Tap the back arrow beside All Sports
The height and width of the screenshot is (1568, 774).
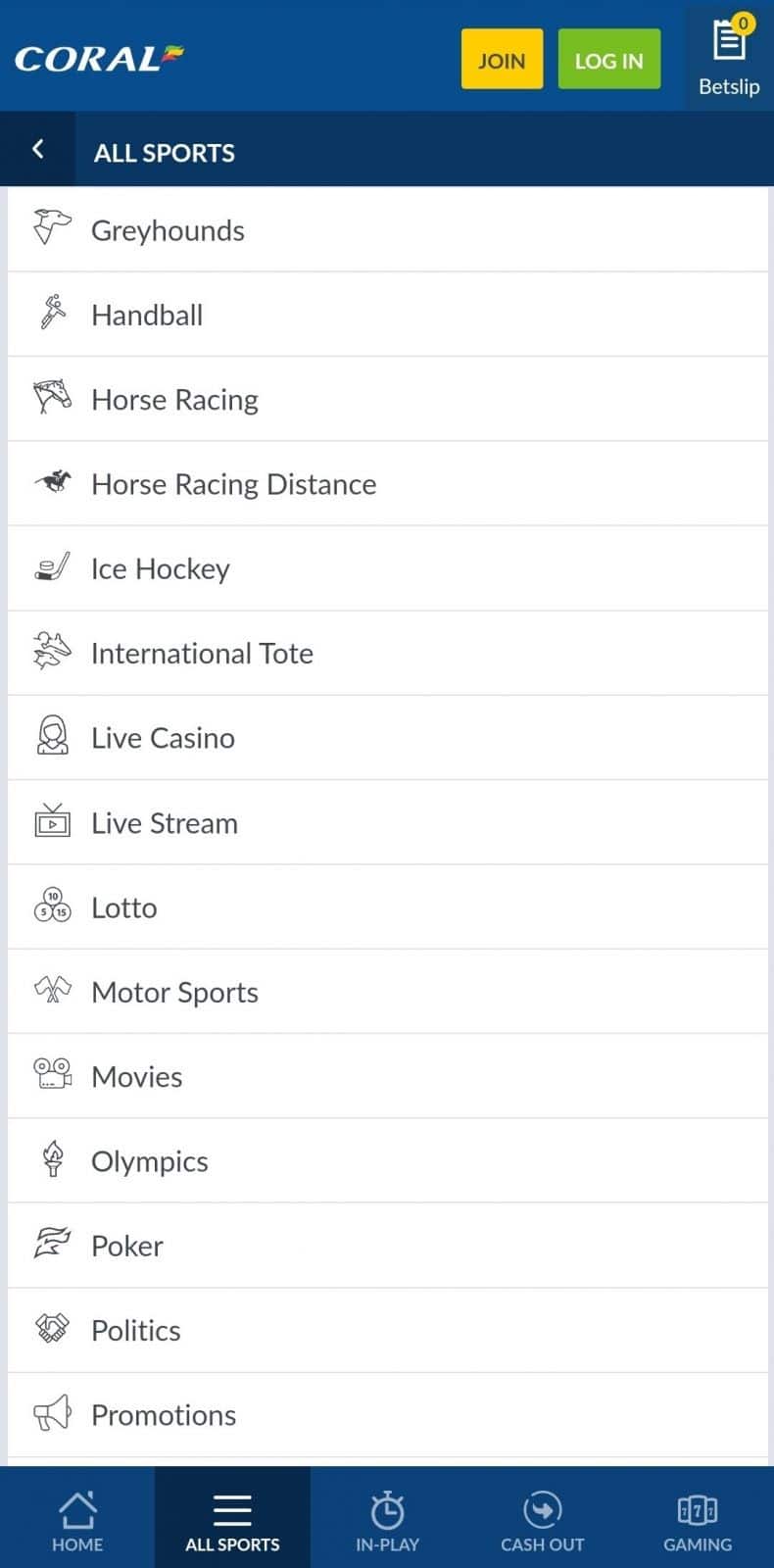coord(37,150)
